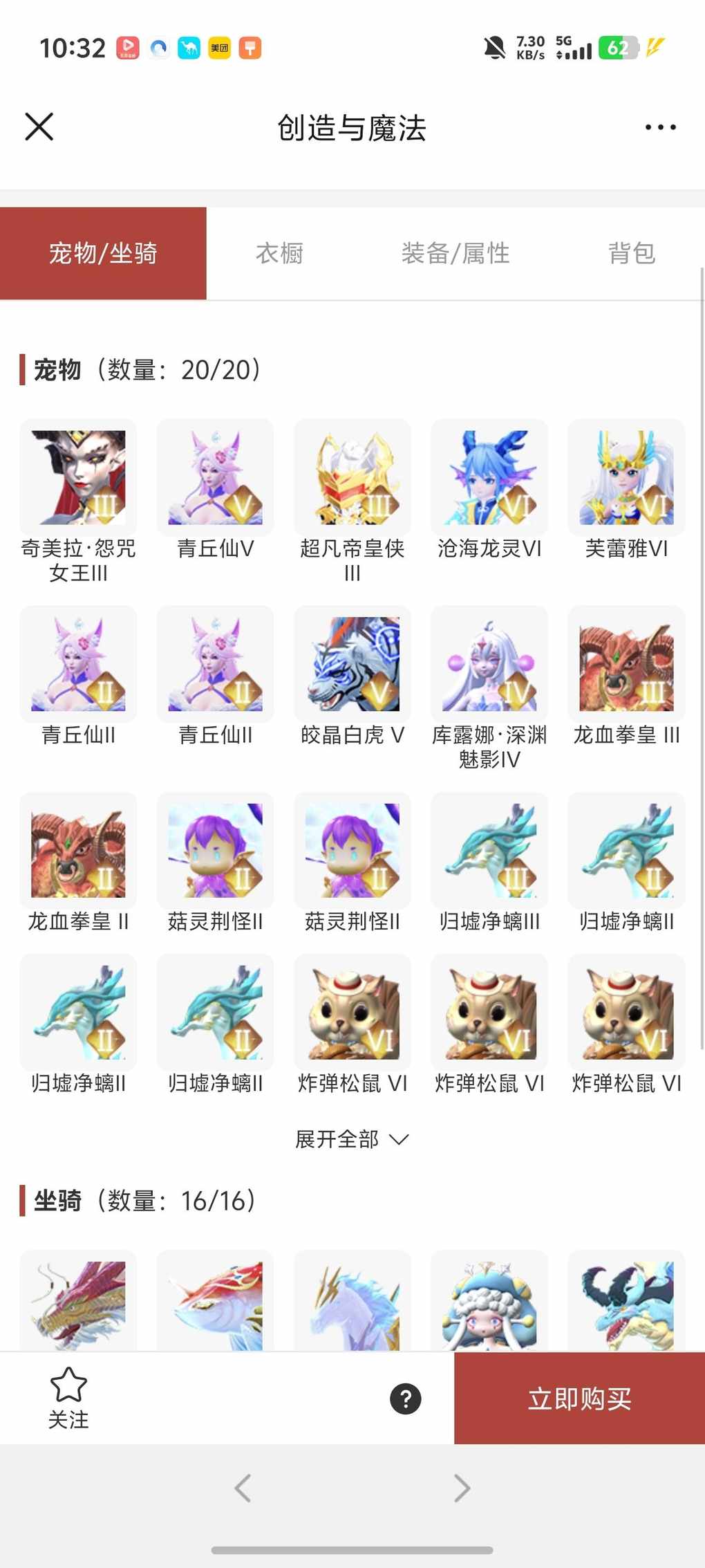Switch to the 衣橱 tab
Viewport: 705px width, 1568px height.
point(279,253)
